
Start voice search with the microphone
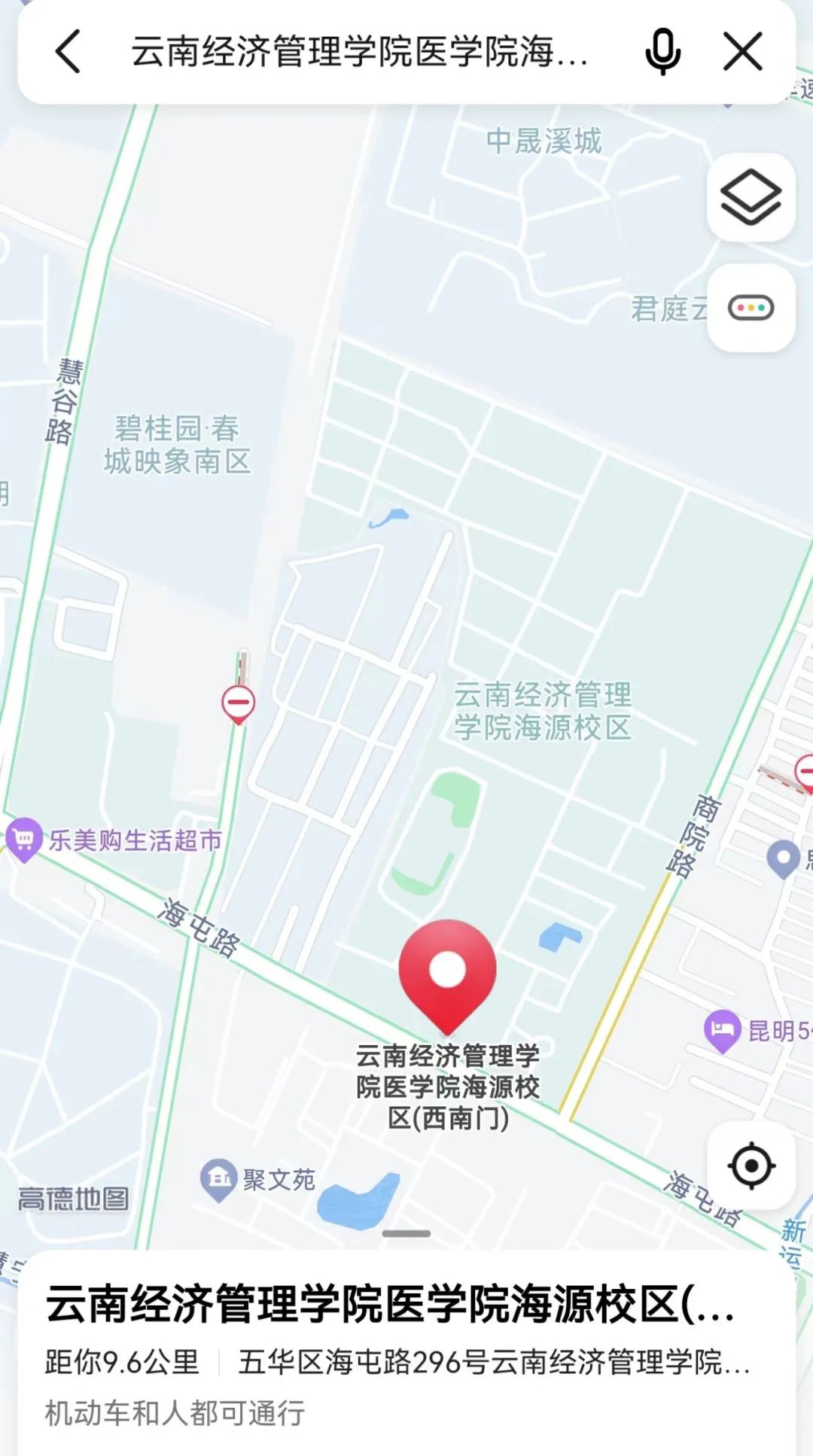coord(662,52)
